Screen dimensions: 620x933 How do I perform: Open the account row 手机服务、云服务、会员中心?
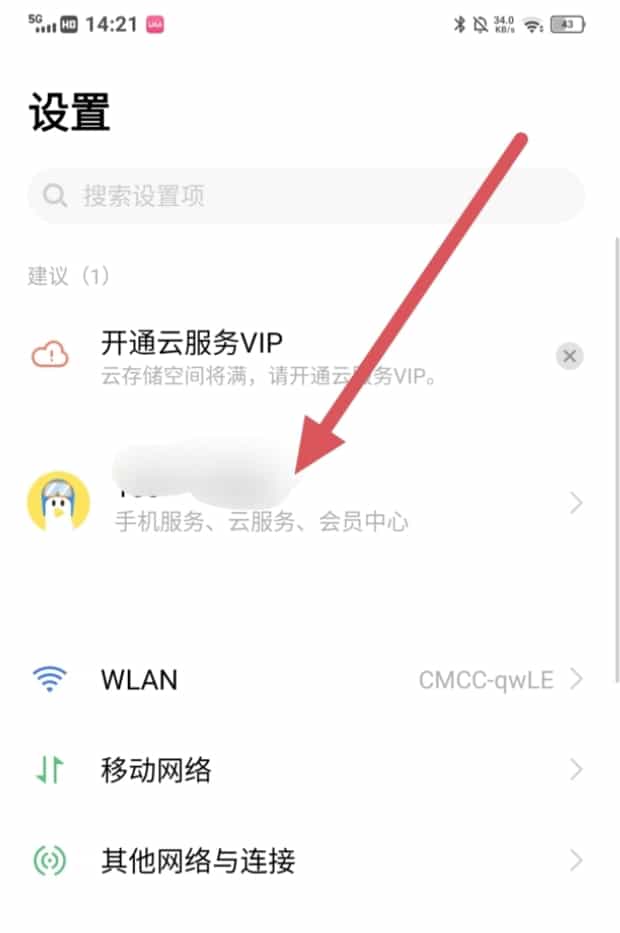[300, 503]
